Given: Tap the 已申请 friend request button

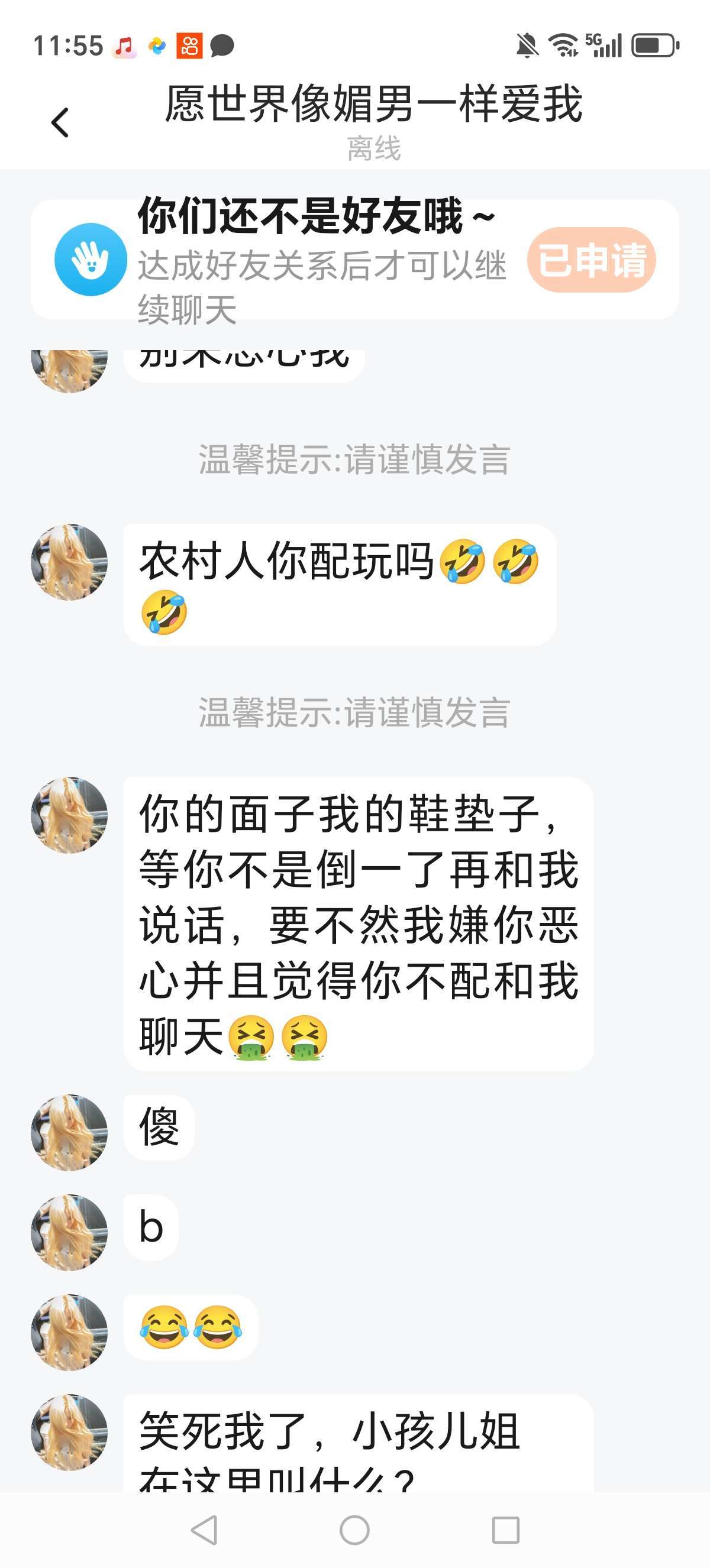Looking at the screenshot, I should tap(590, 260).
